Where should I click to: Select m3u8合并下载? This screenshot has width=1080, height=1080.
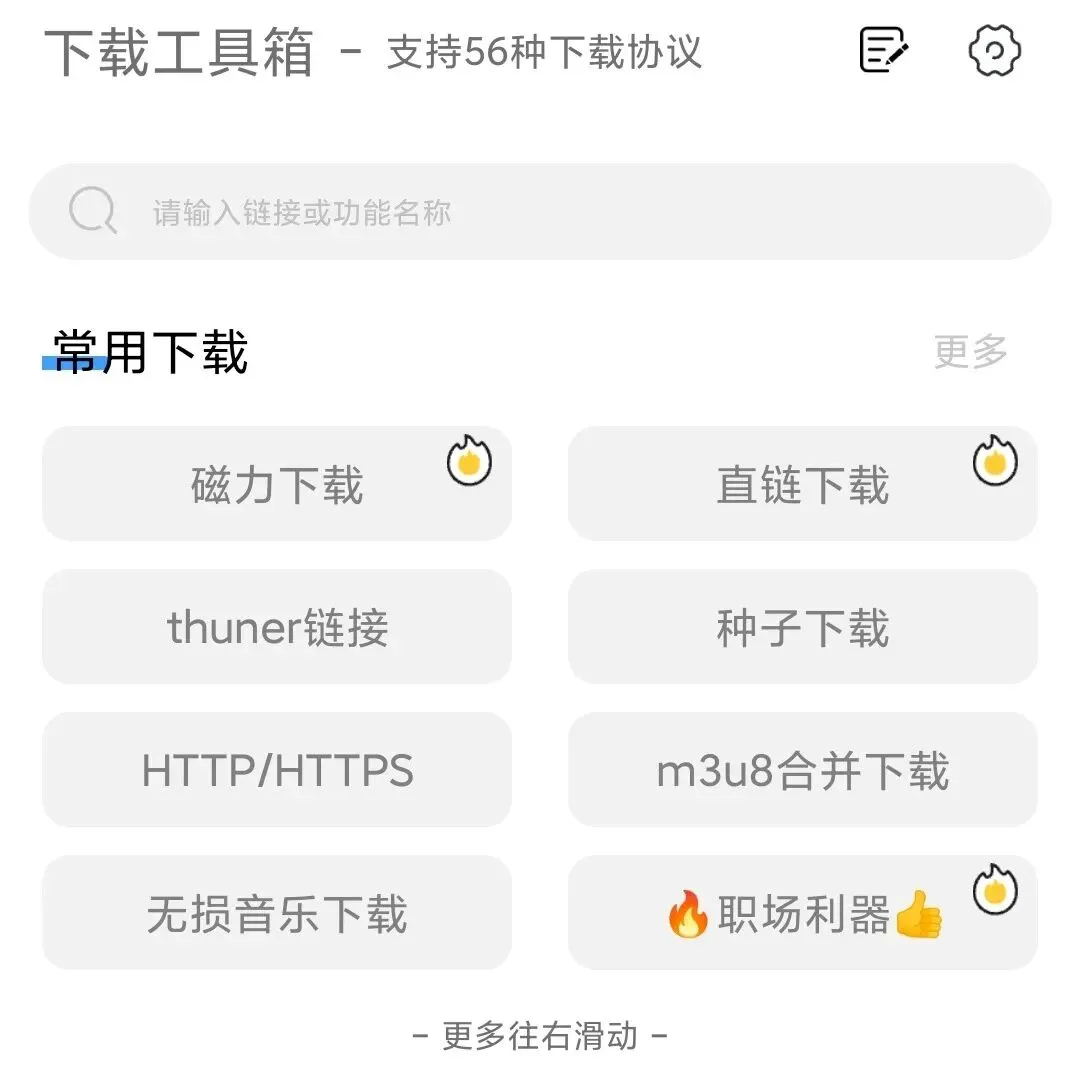802,770
